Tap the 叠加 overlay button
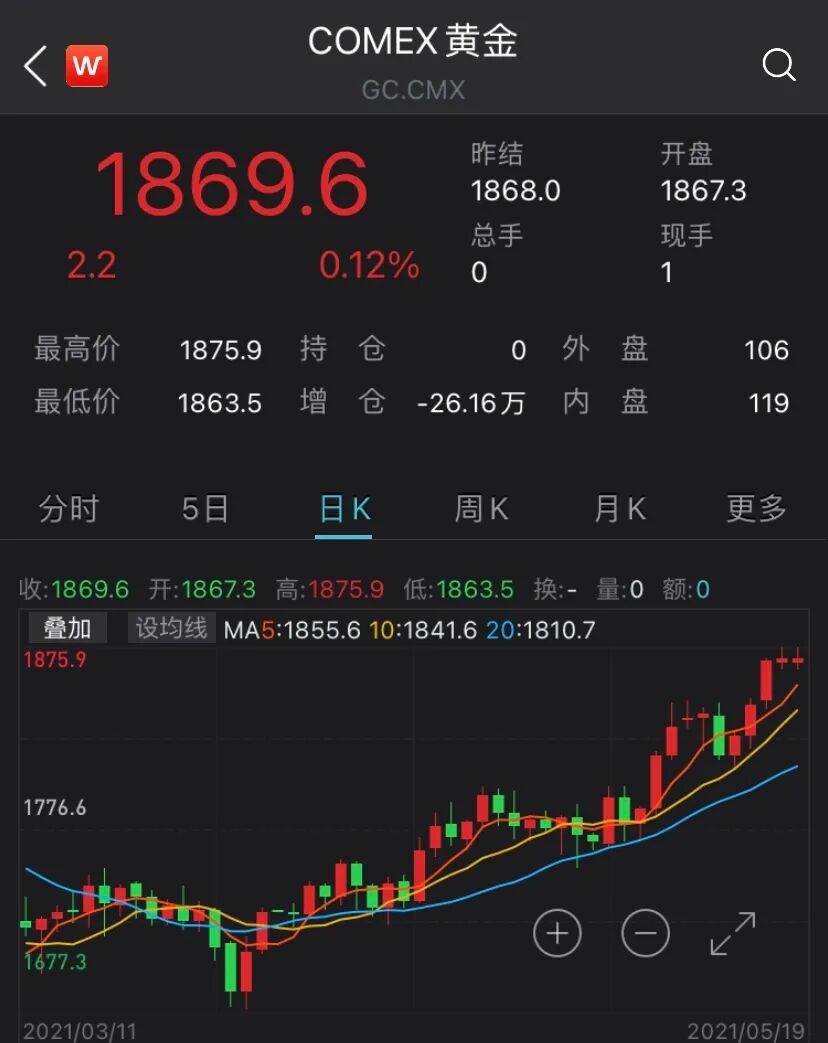Image resolution: width=828 pixels, height=1043 pixels. click(67, 628)
